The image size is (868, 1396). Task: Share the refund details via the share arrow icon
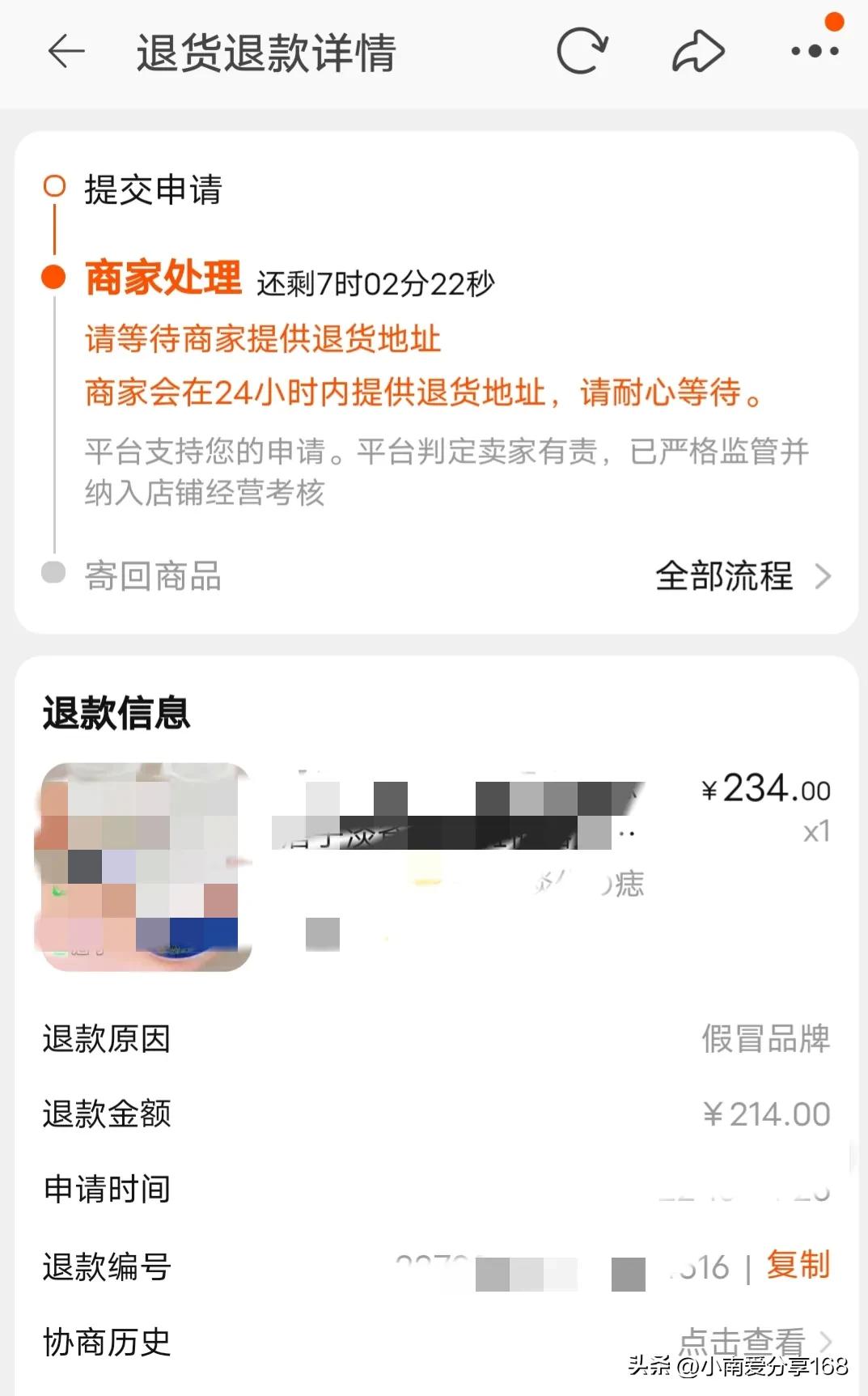point(697,51)
